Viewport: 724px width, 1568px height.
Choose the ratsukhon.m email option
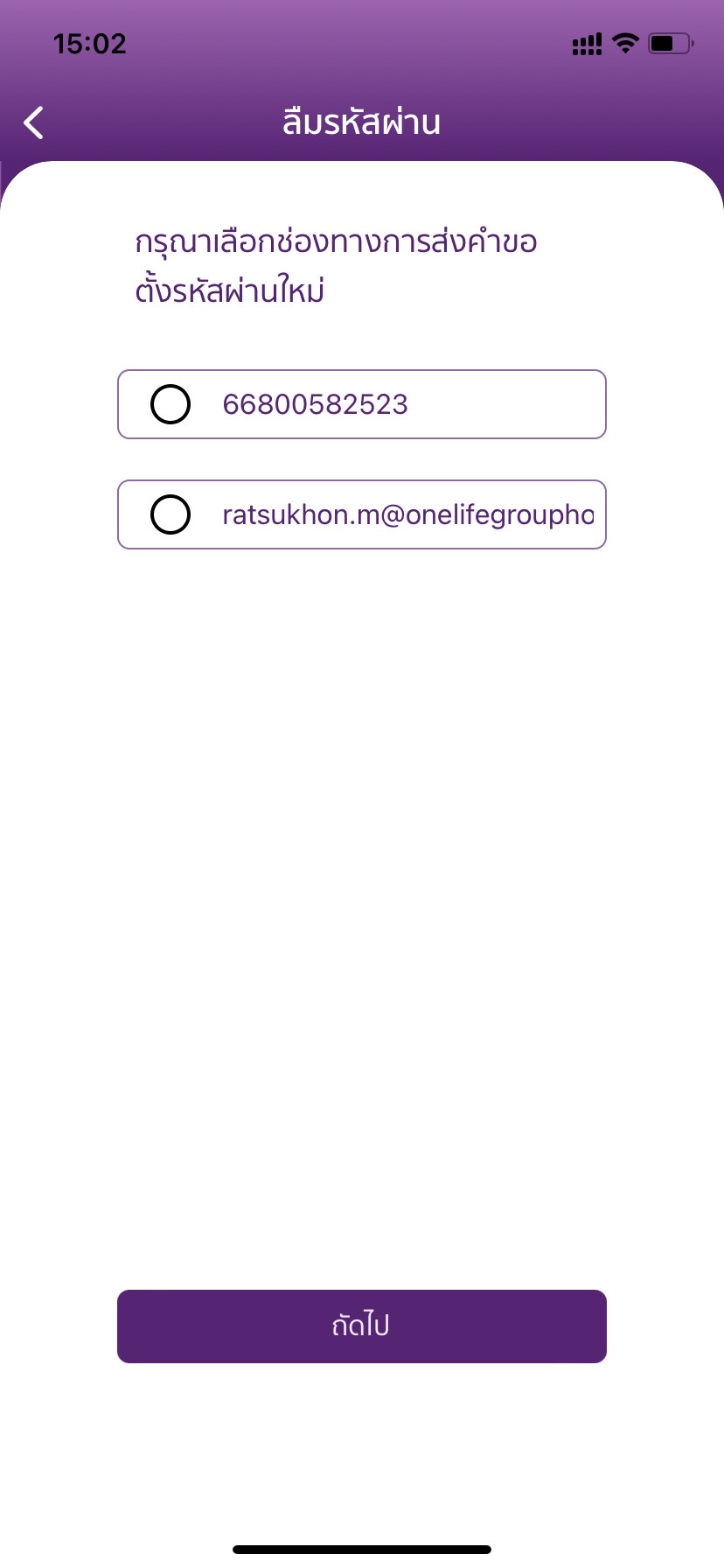click(171, 514)
